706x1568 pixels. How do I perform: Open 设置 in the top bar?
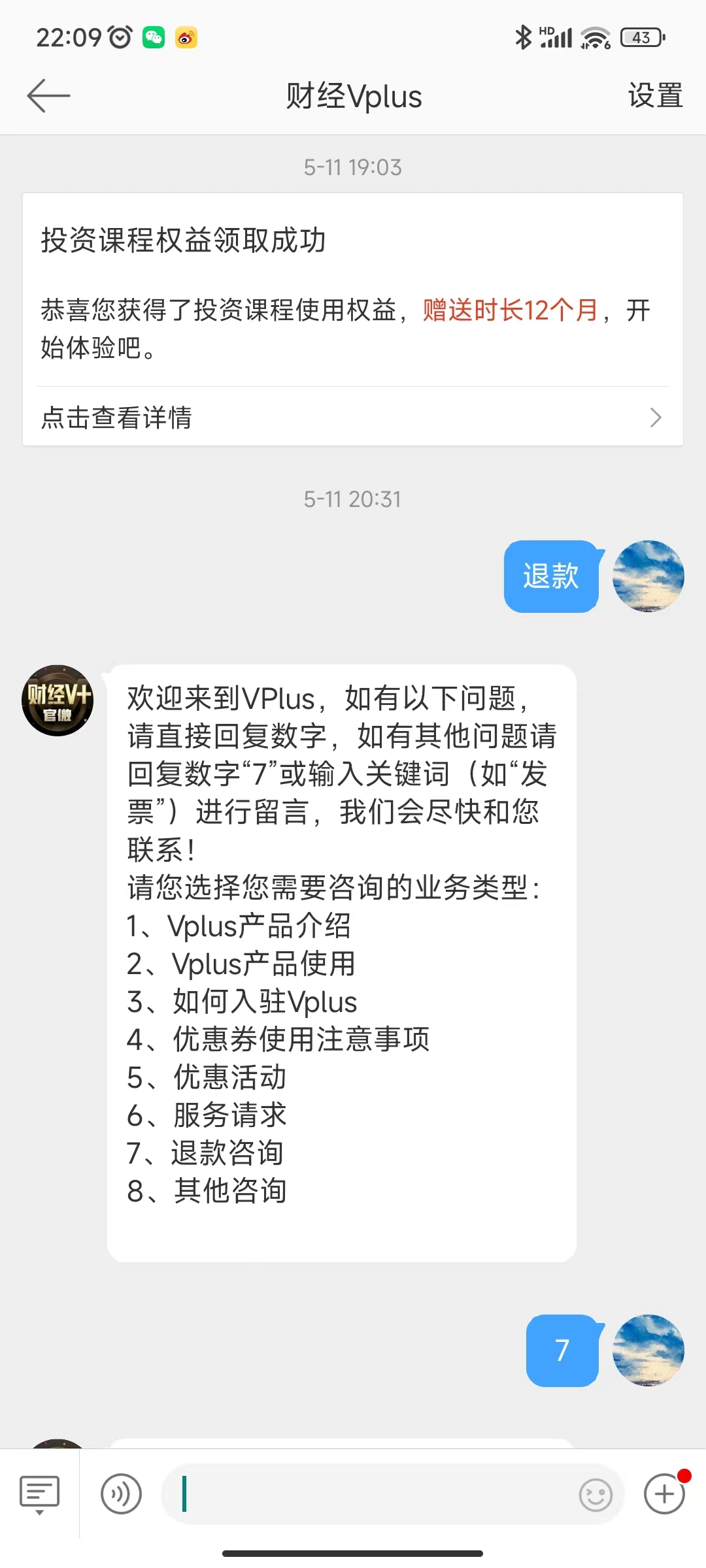pos(655,96)
